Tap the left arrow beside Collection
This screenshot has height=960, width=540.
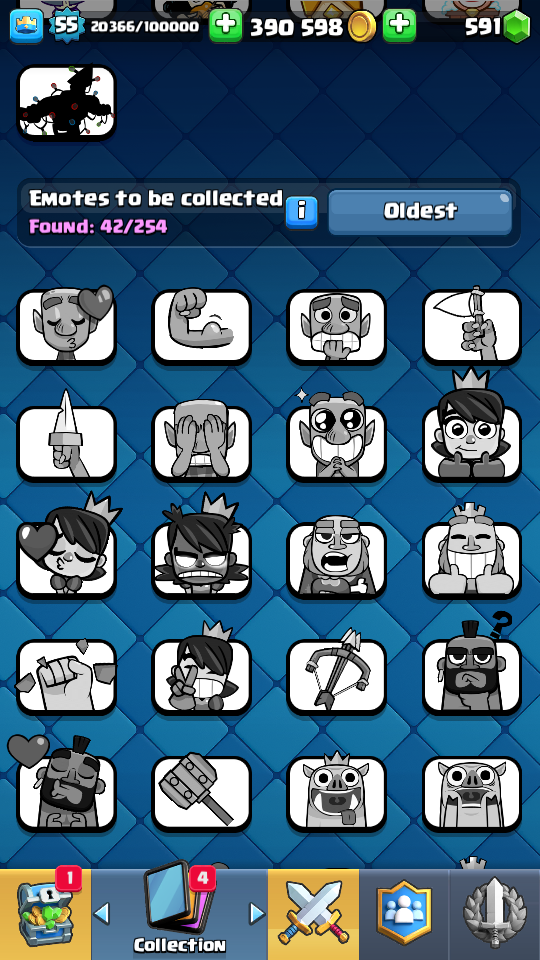point(102,913)
